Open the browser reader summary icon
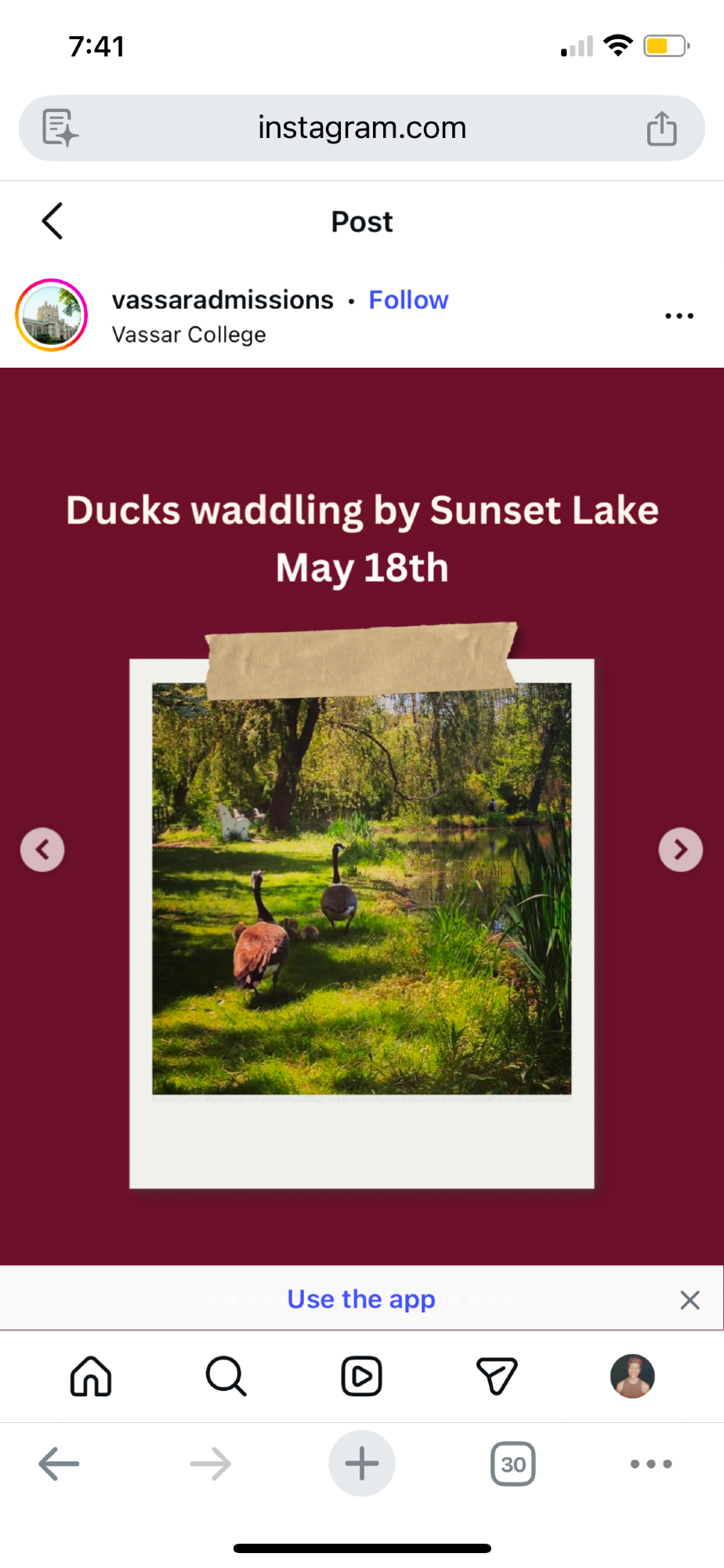The image size is (724, 1568). click(x=60, y=128)
